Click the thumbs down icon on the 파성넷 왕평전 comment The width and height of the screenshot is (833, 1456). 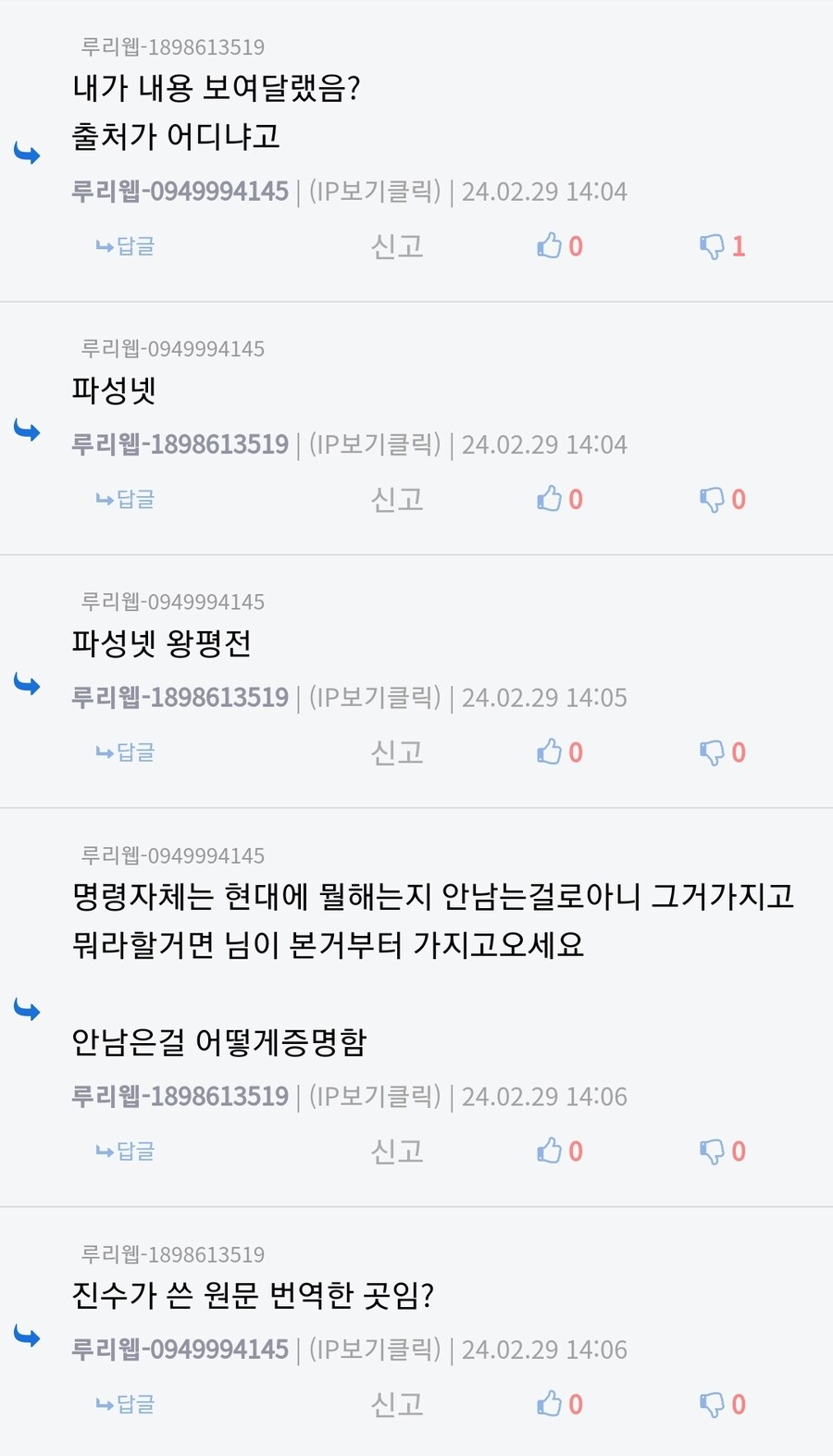(x=714, y=752)
